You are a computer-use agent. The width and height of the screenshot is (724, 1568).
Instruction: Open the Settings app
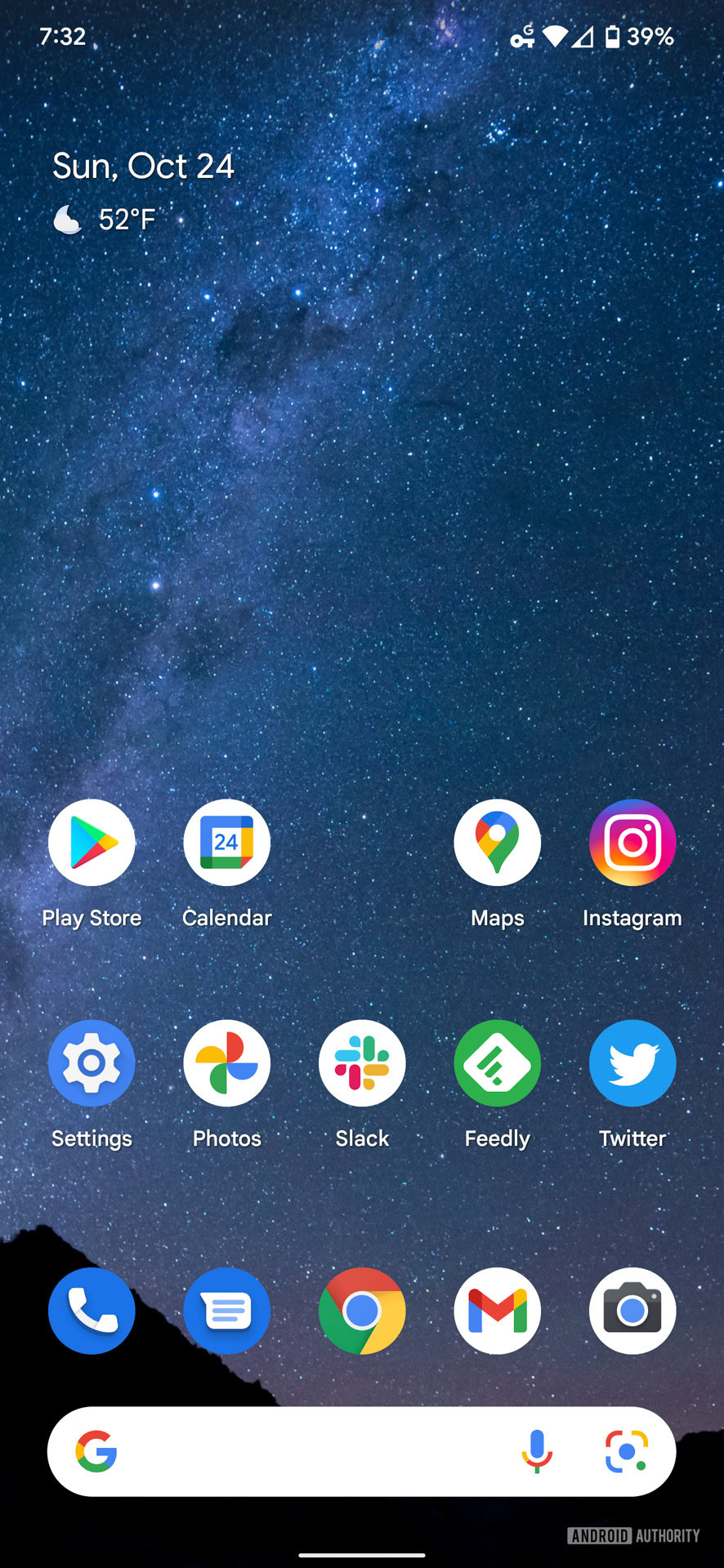click(92, 1063)
